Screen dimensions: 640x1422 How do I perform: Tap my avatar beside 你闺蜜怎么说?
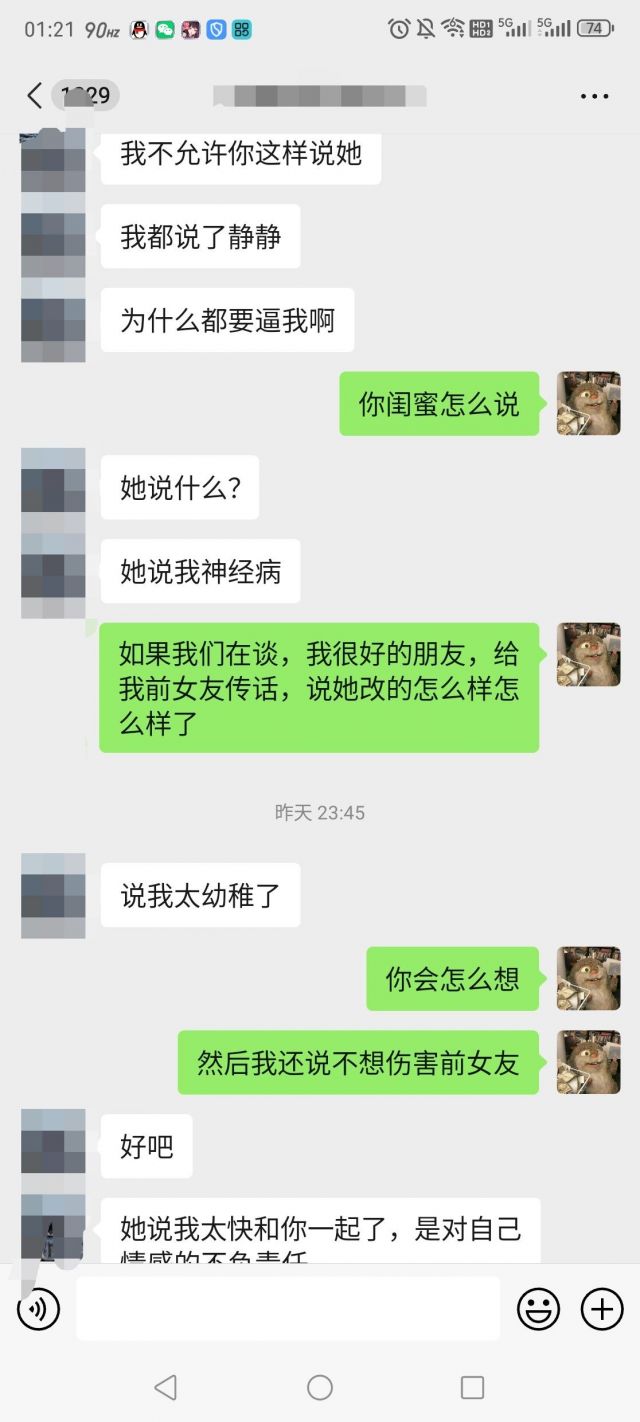point(588,403)
